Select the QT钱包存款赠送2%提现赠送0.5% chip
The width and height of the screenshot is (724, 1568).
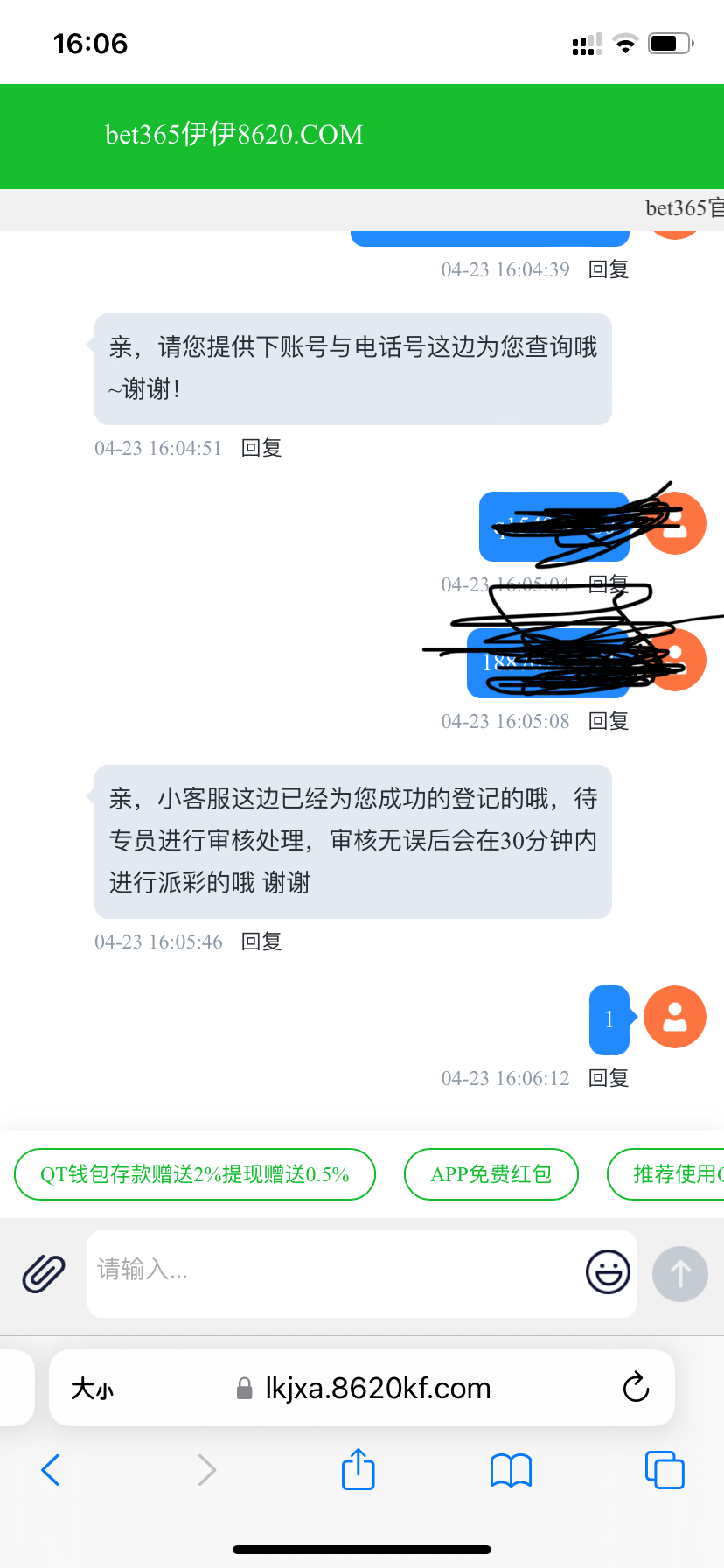(195, 1174)
